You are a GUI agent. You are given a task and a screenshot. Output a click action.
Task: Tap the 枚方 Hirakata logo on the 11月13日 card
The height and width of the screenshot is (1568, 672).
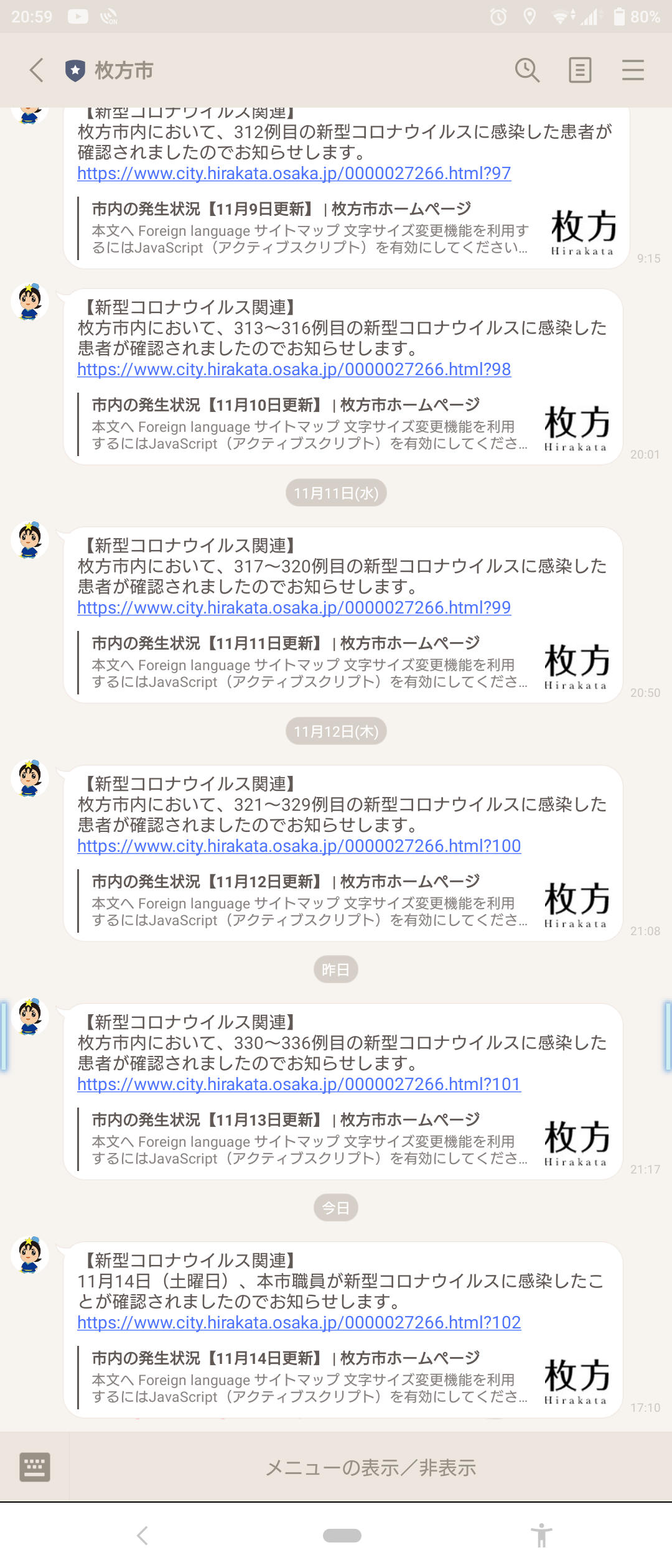(575, 1143)
